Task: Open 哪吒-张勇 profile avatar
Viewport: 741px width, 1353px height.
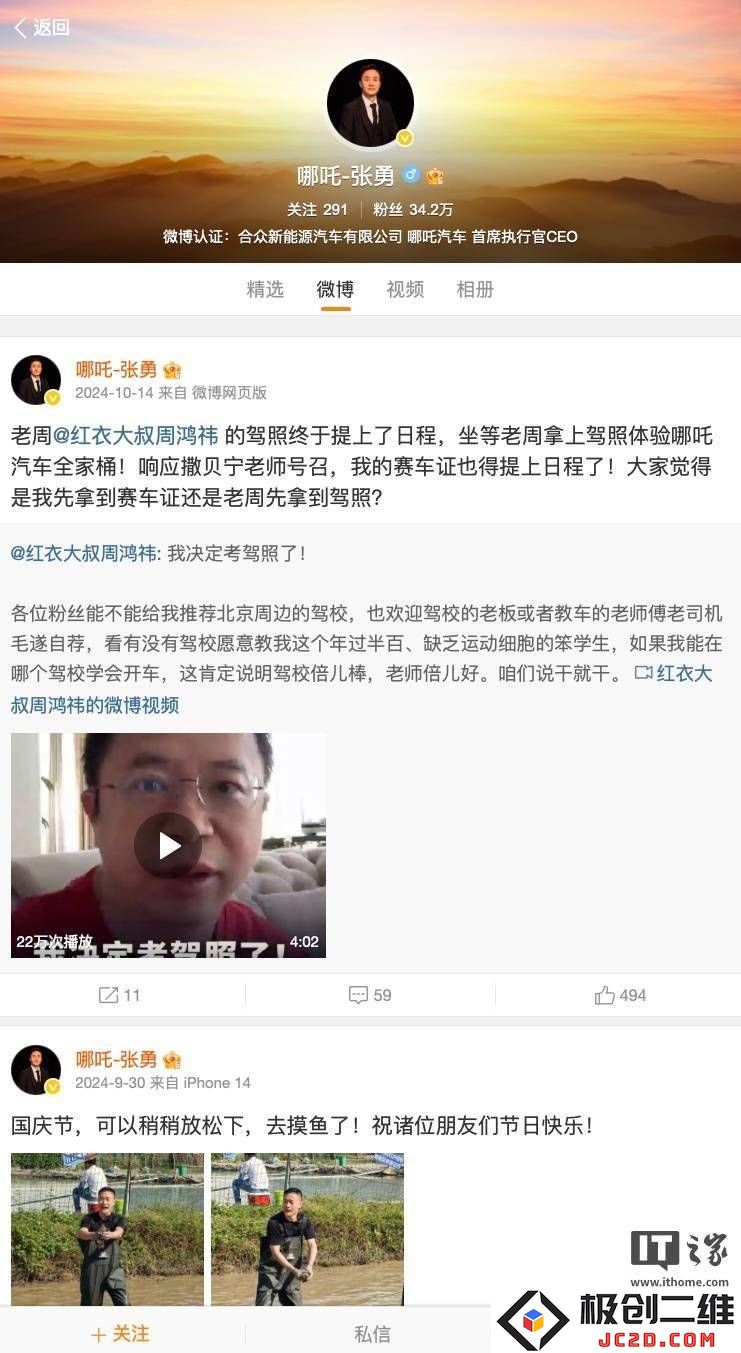Action: click(x=370, y=103)
